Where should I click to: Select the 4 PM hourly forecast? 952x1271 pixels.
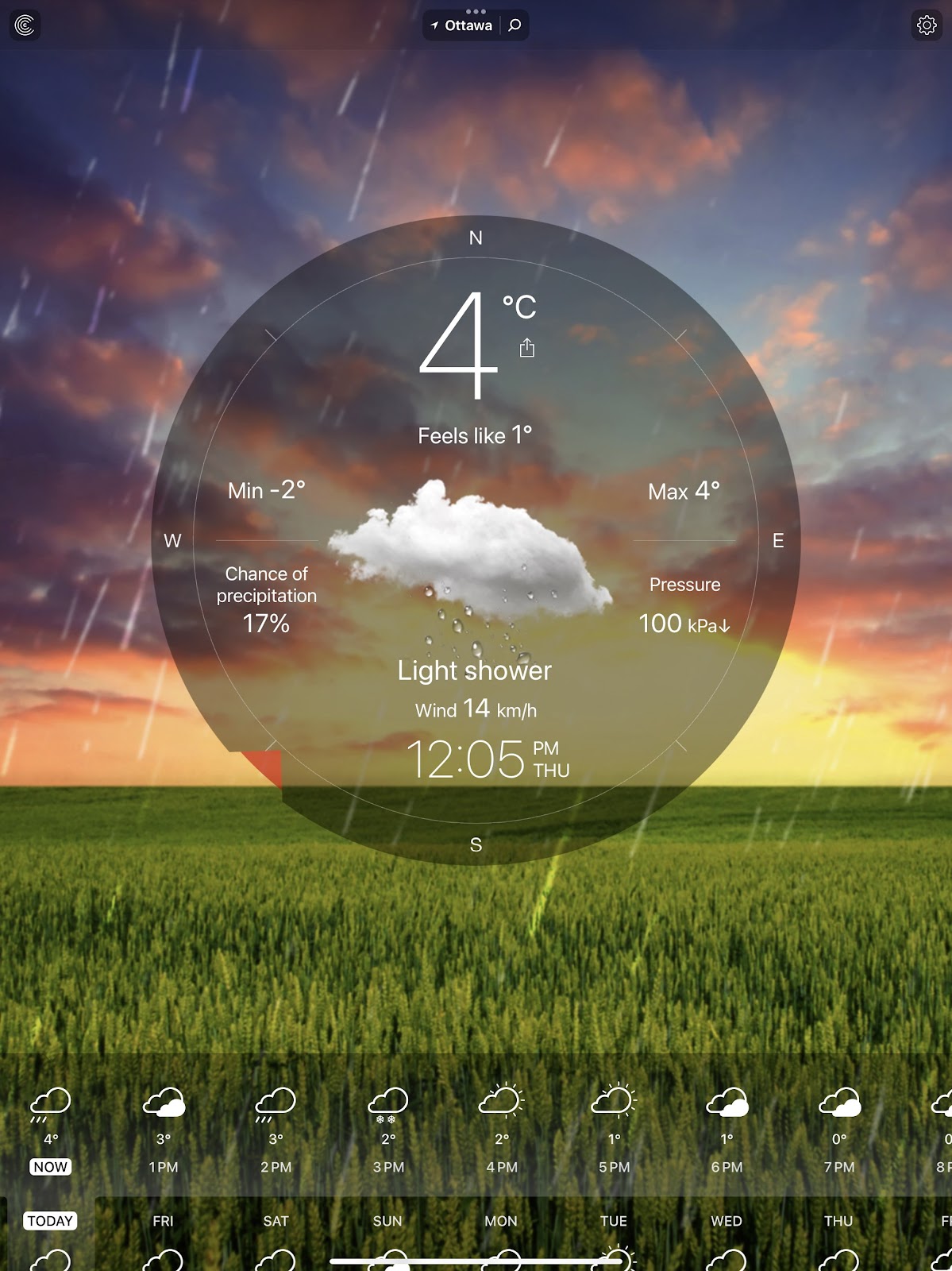tap(501, 1128)
